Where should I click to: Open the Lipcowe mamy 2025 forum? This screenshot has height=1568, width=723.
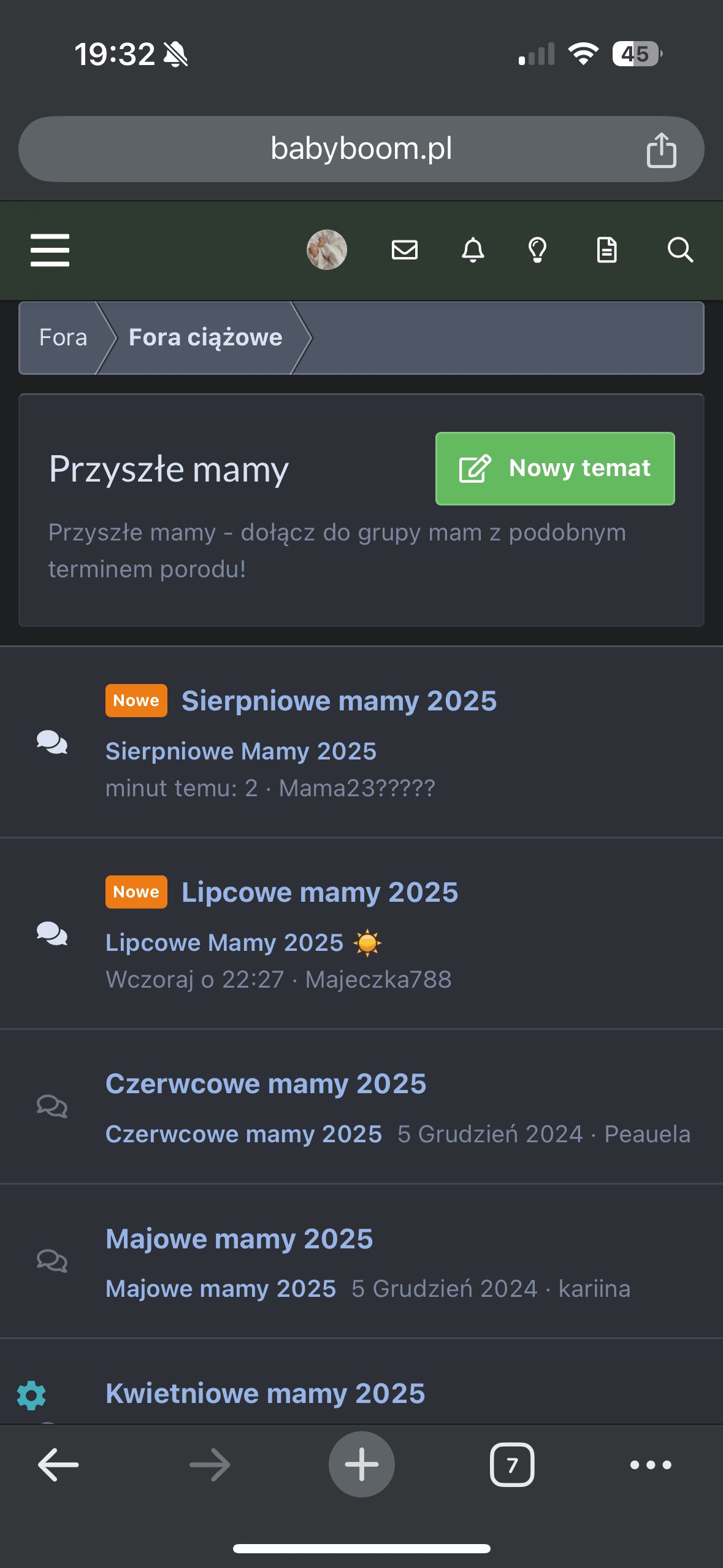click(319, 892)
